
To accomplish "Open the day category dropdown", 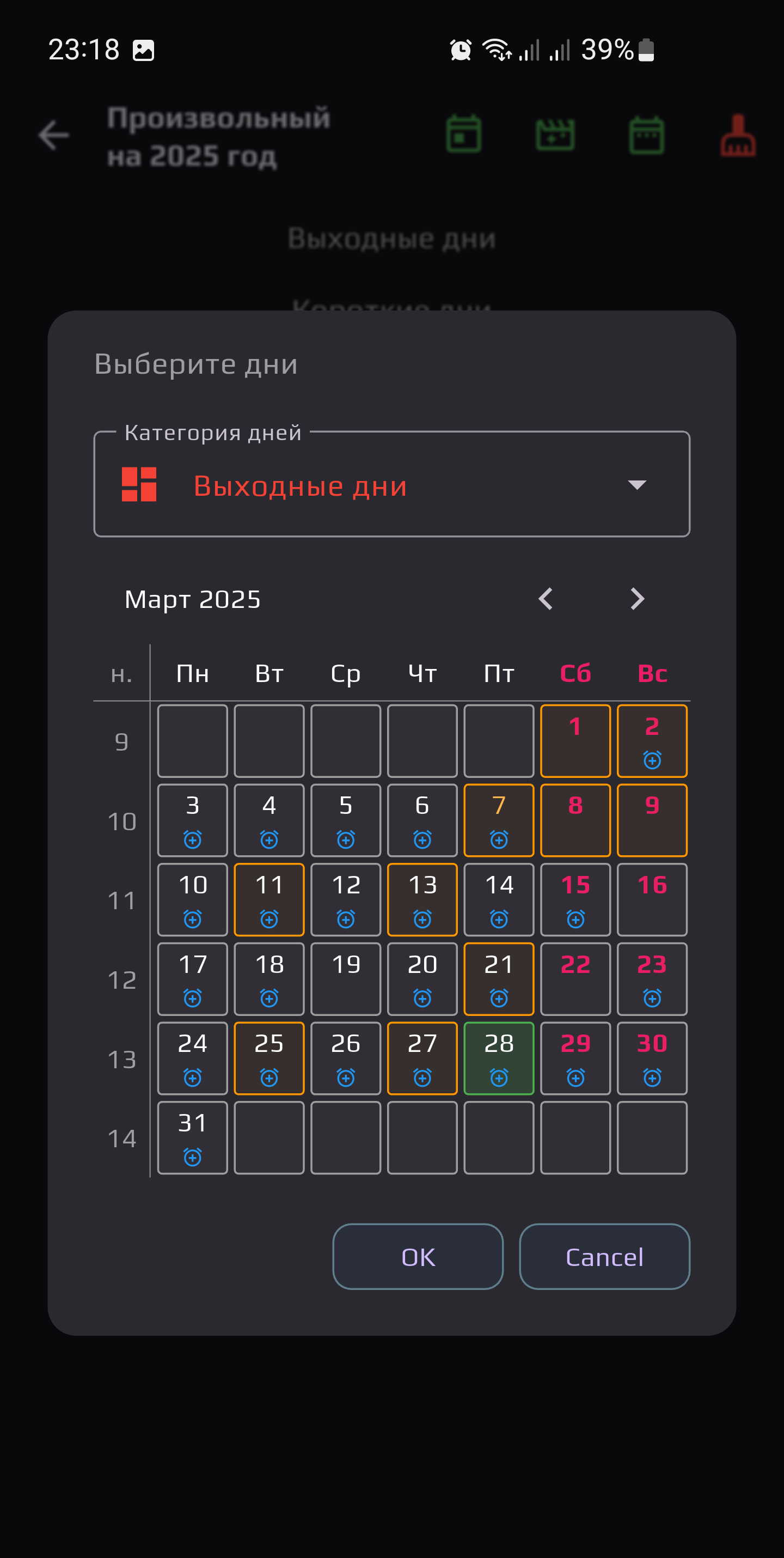I will [x=391, y=484].
